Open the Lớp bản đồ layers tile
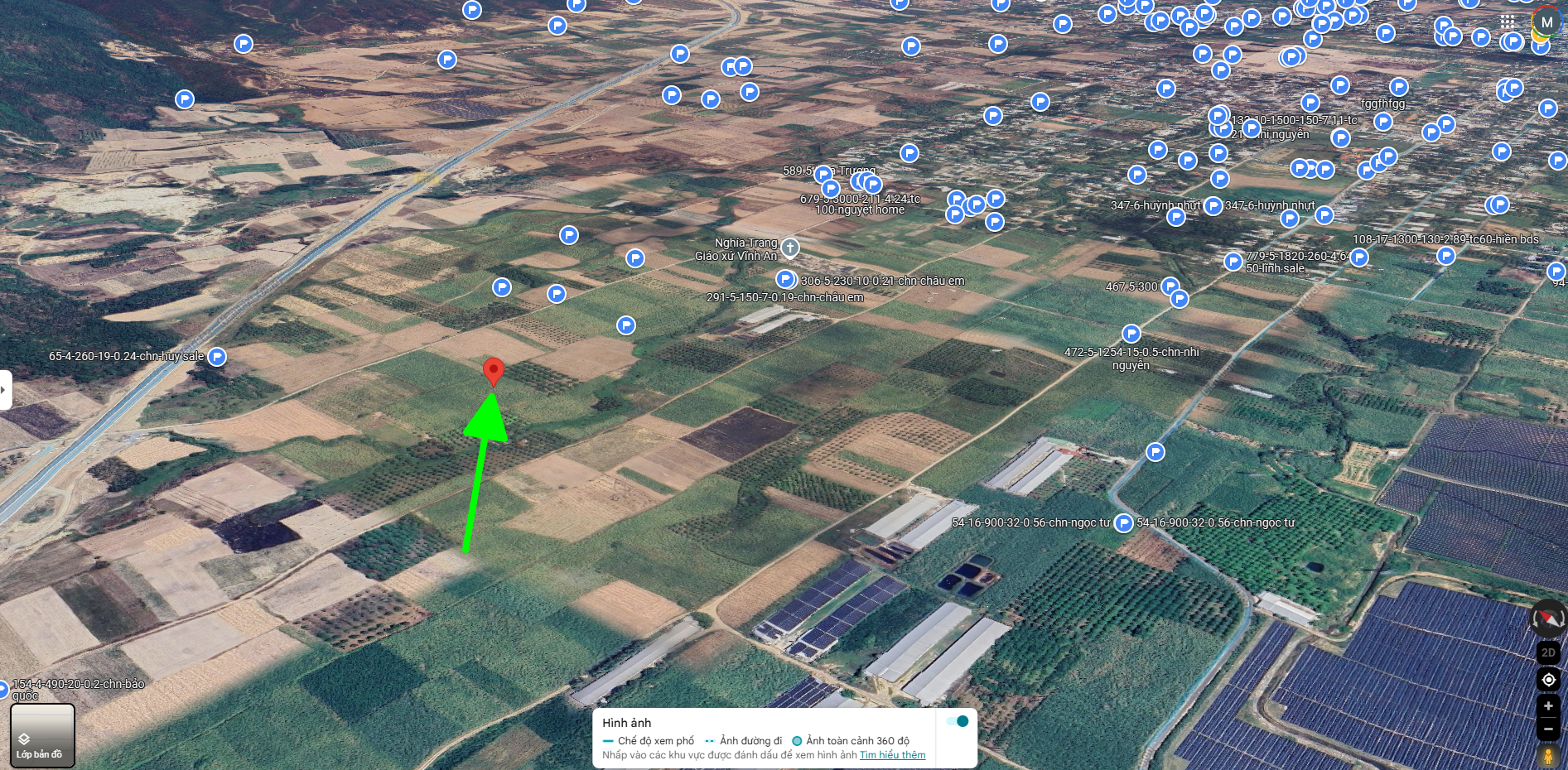This screenshot has height=770, width=1568. coord(42,735)
